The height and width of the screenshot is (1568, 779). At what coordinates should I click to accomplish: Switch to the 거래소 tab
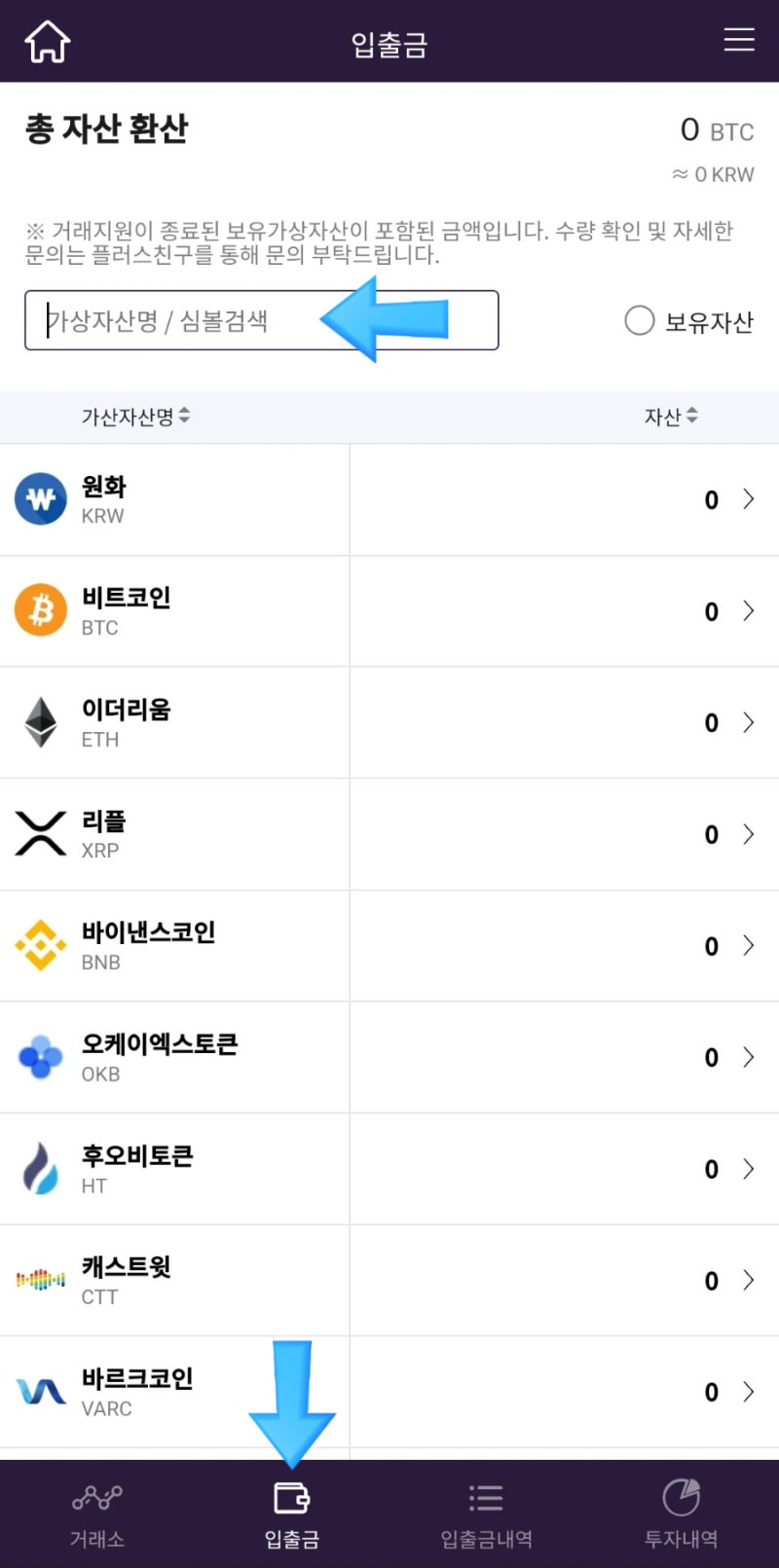pyautogui.click(x=96, y=1511)
